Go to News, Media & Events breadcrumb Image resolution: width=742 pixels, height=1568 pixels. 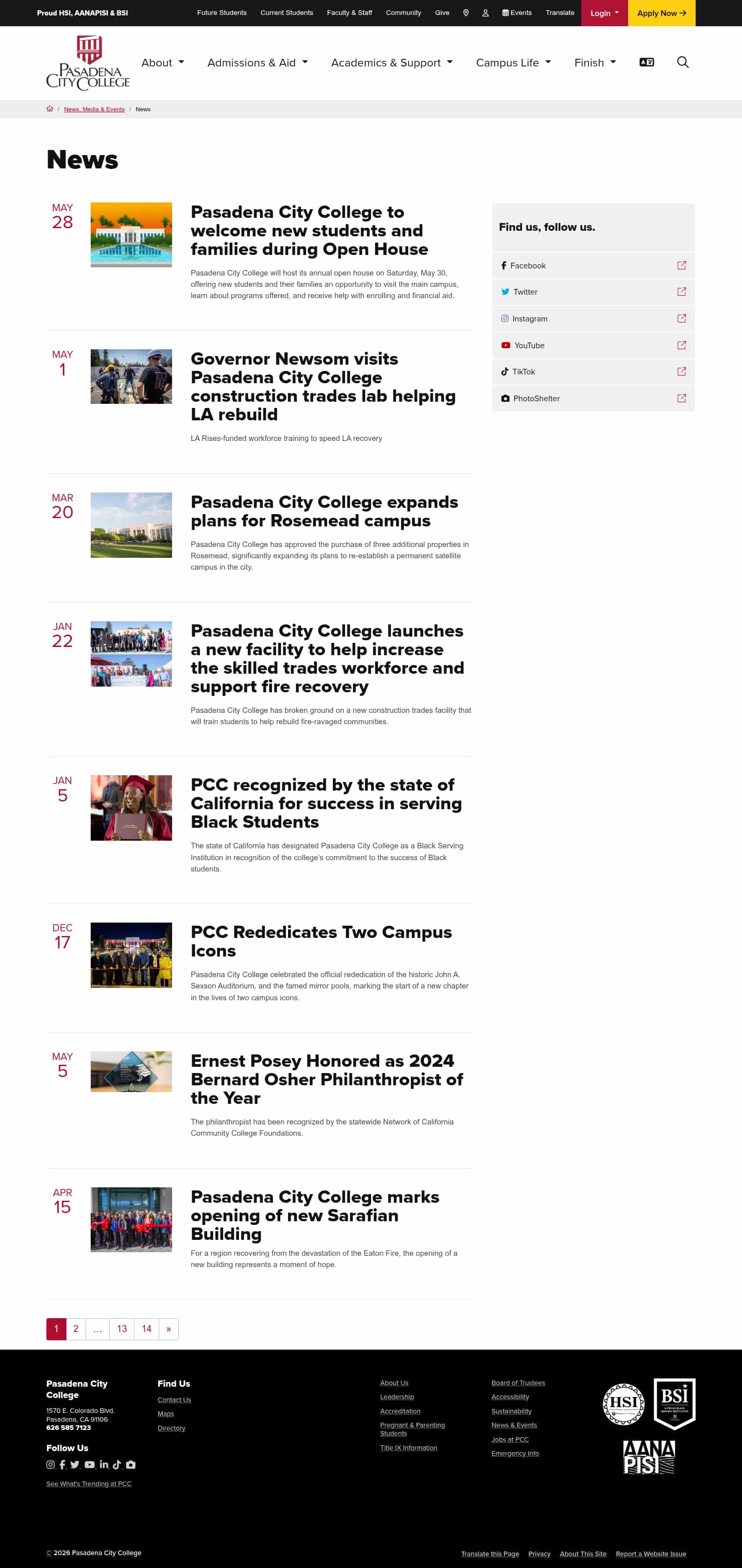[x=94, y=109]
